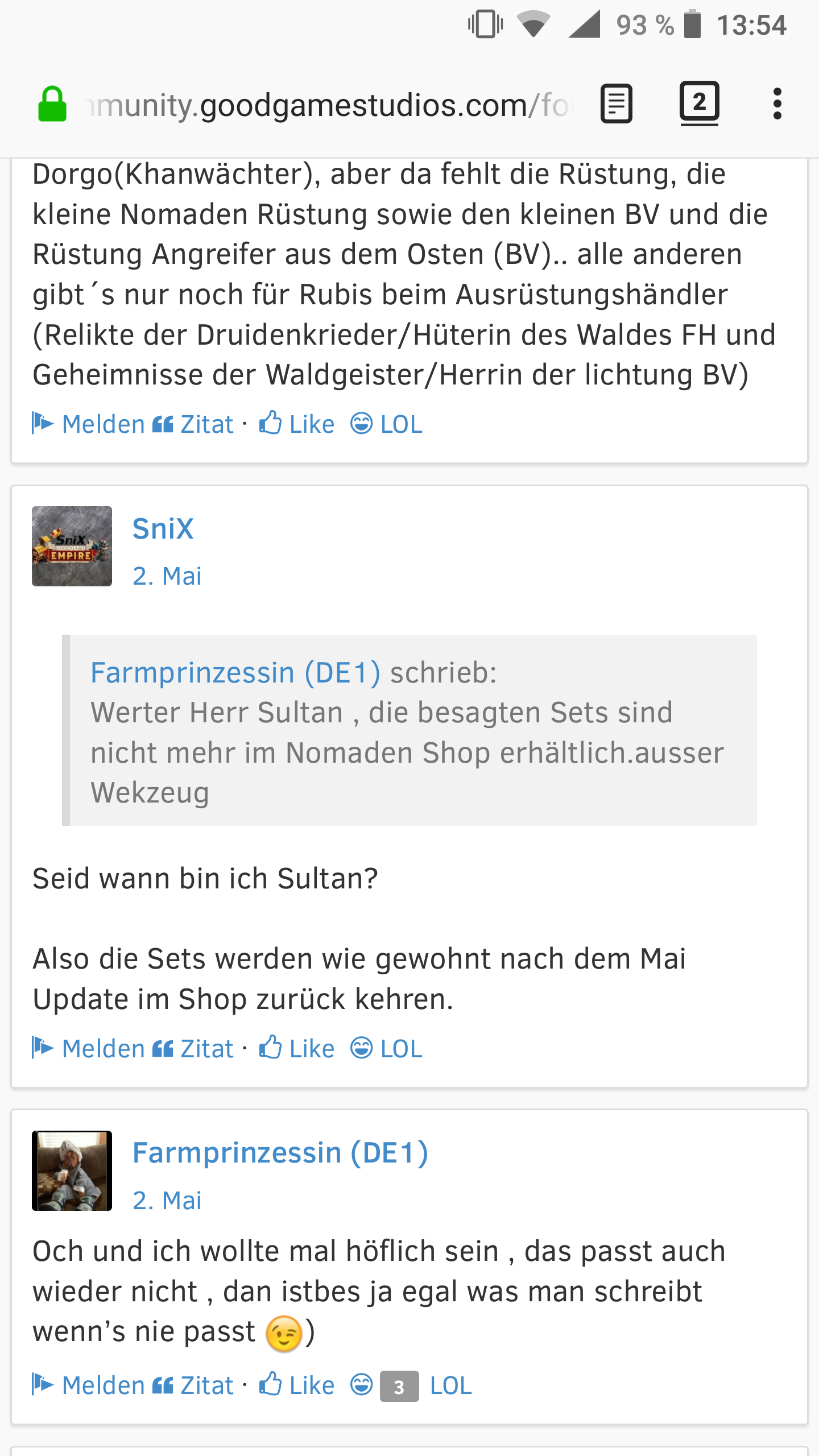This screenshot has height=1456, width=819.
Task: Tap the URL address bar
Action: point(330,106)
